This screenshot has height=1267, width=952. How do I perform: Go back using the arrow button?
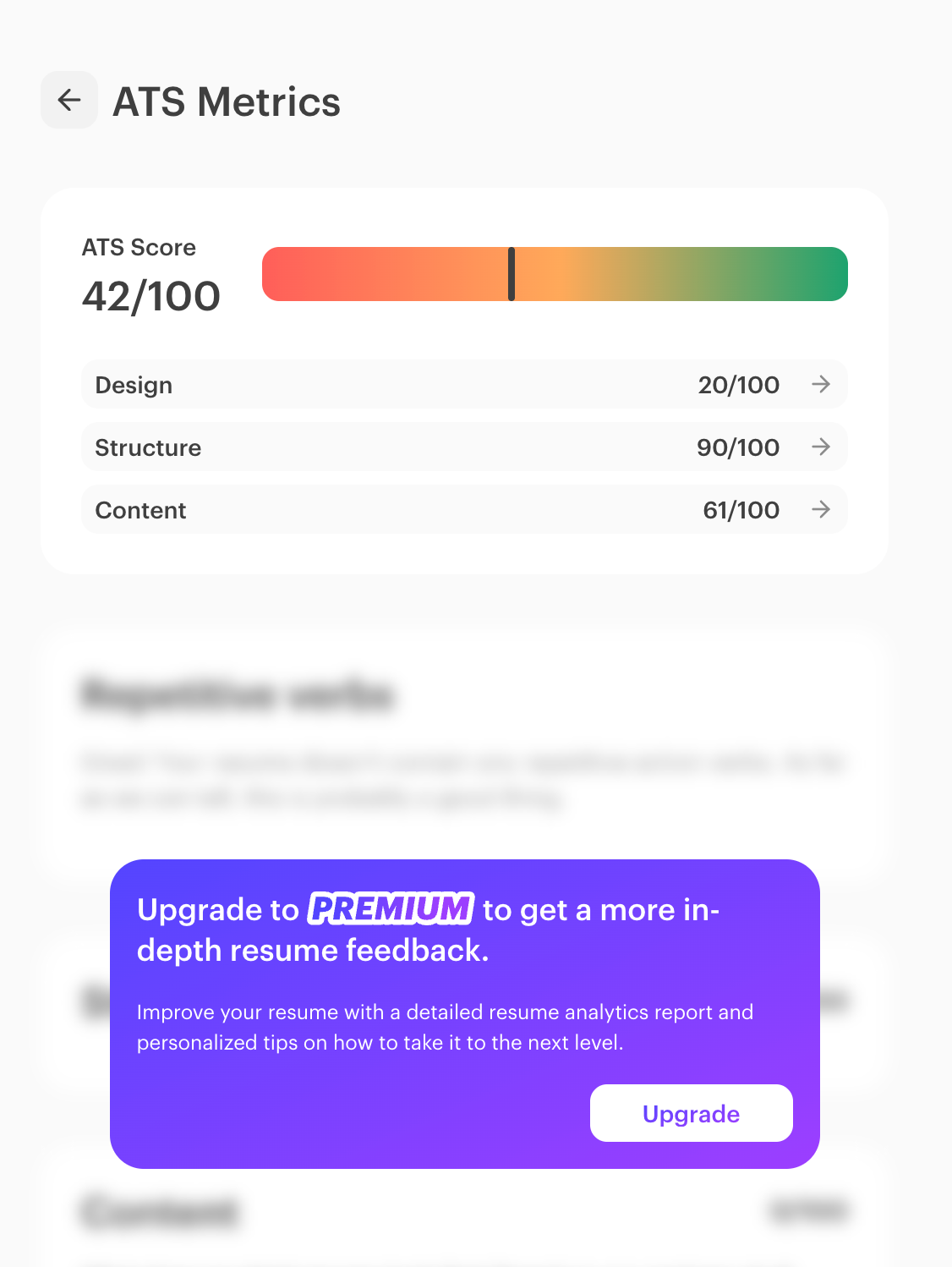click(69, 101)
